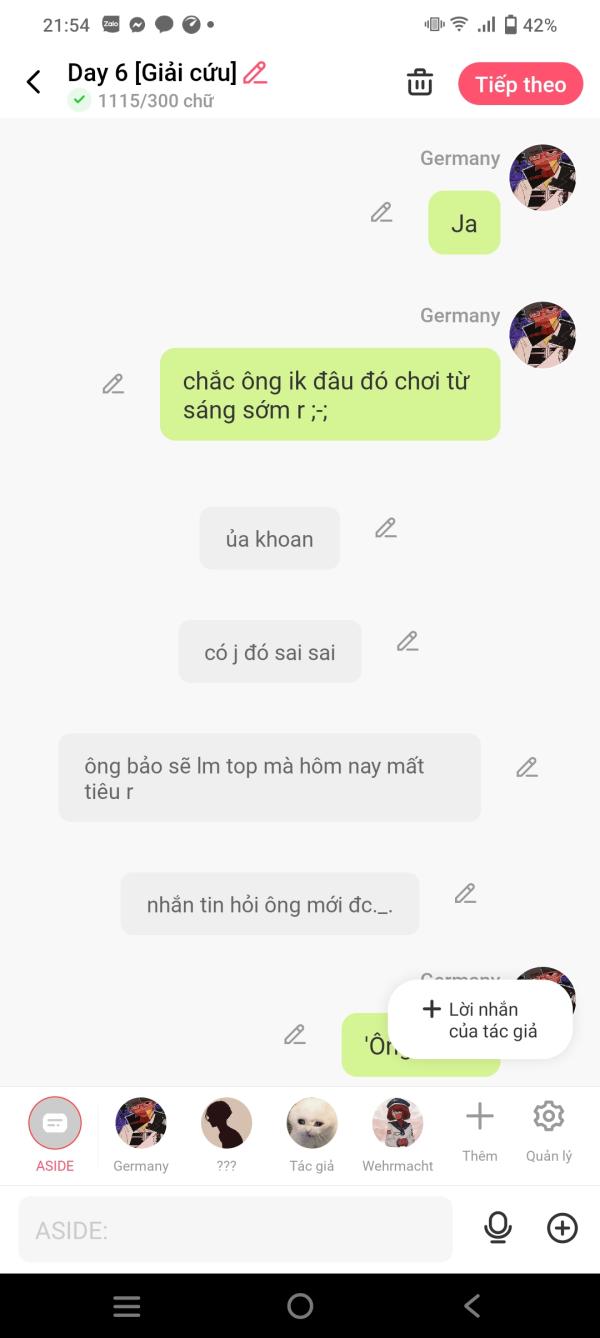Edit the 'ông bảo sẽ lm top' aside

coord(527,767)
